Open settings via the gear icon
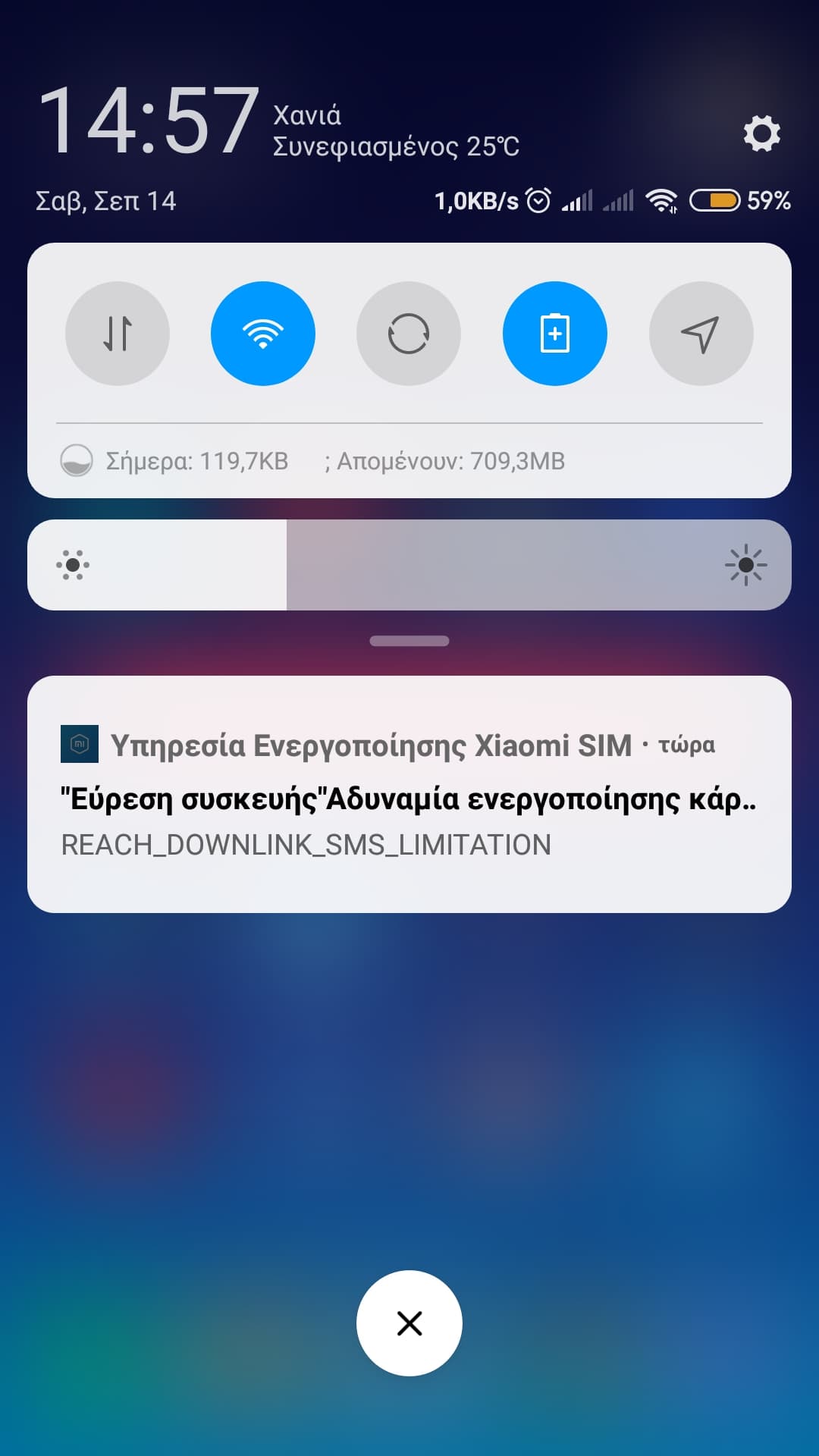 [x=761, y=133]
